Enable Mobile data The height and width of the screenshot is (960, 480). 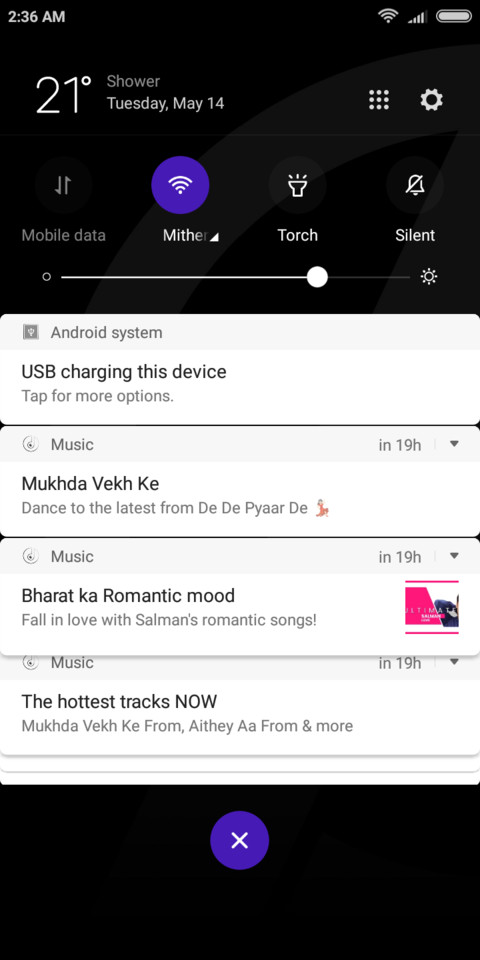(x=63, y=185)
